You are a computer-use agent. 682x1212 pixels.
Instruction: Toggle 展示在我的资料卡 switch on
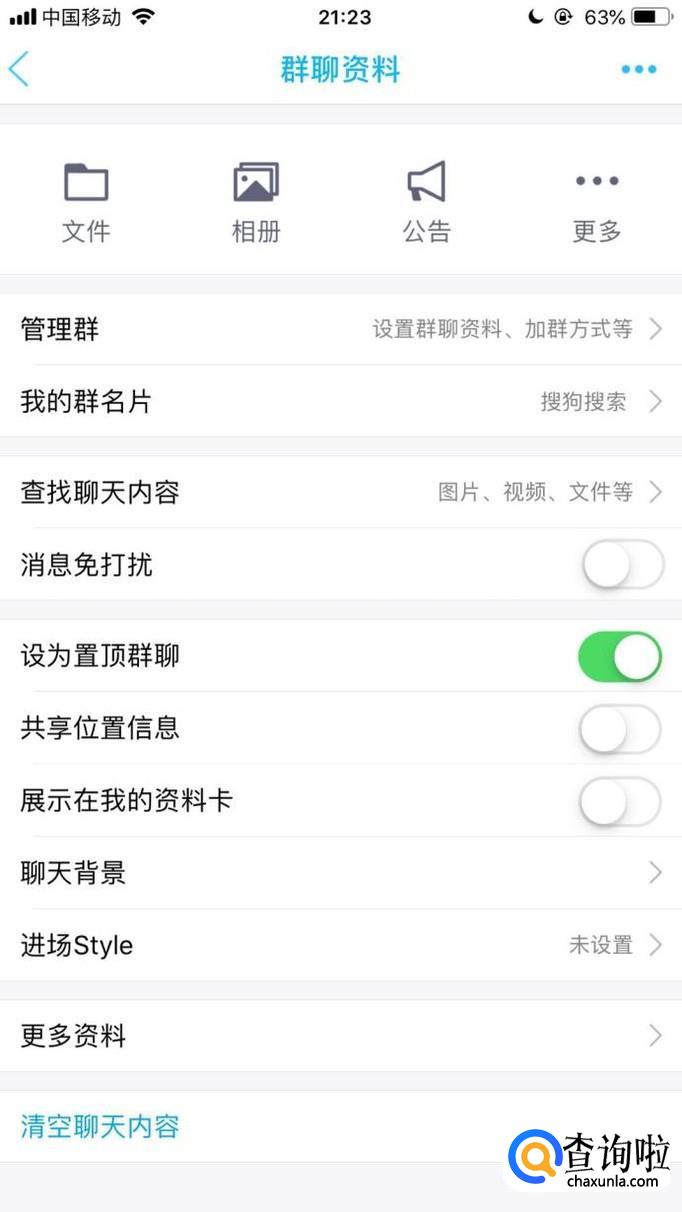click(620, 802)
